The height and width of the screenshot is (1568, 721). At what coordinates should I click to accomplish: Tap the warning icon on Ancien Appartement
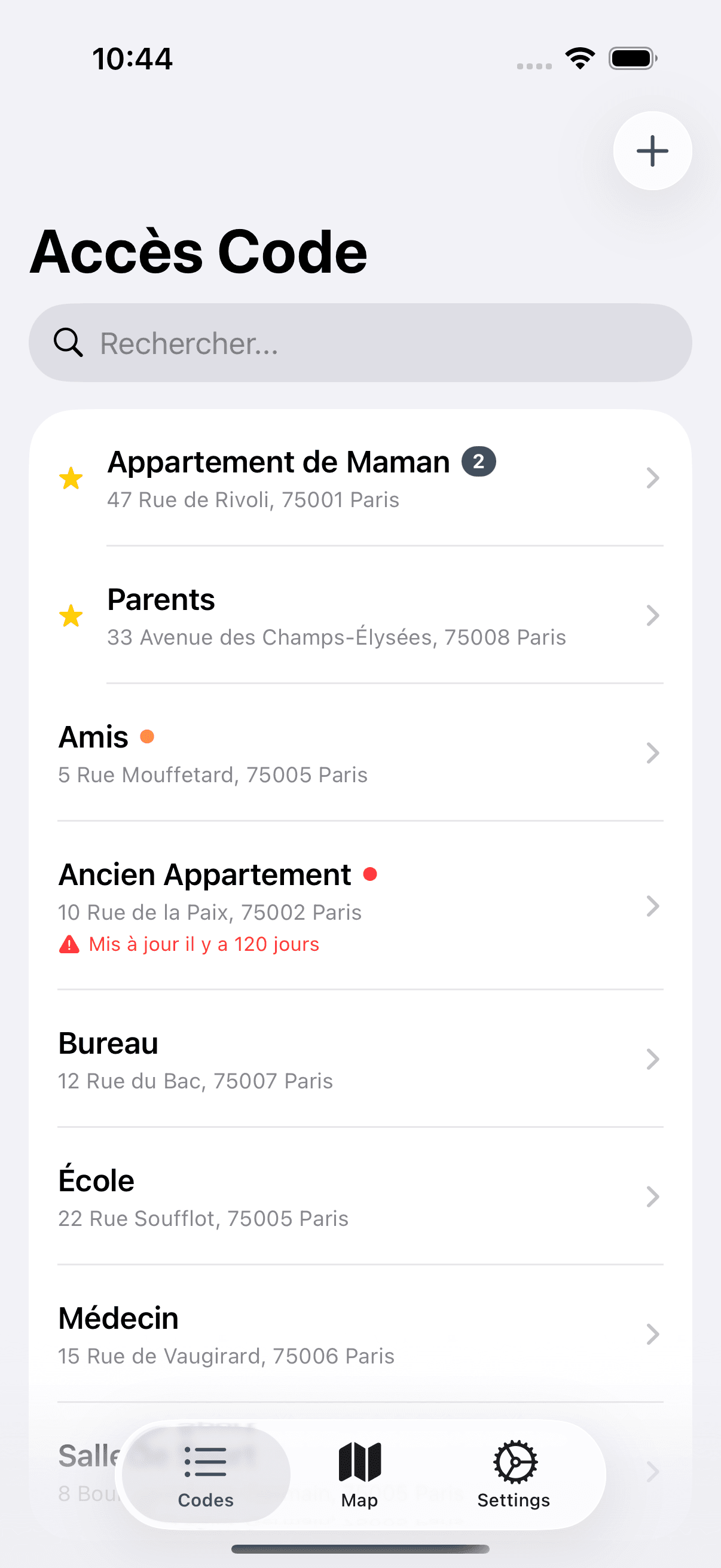click(69, 944)
